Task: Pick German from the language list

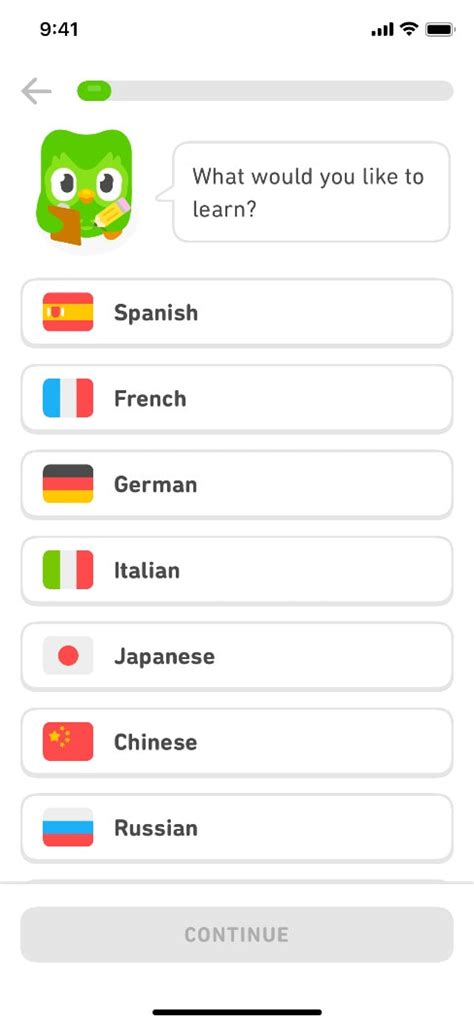Action: coord(237,485)
